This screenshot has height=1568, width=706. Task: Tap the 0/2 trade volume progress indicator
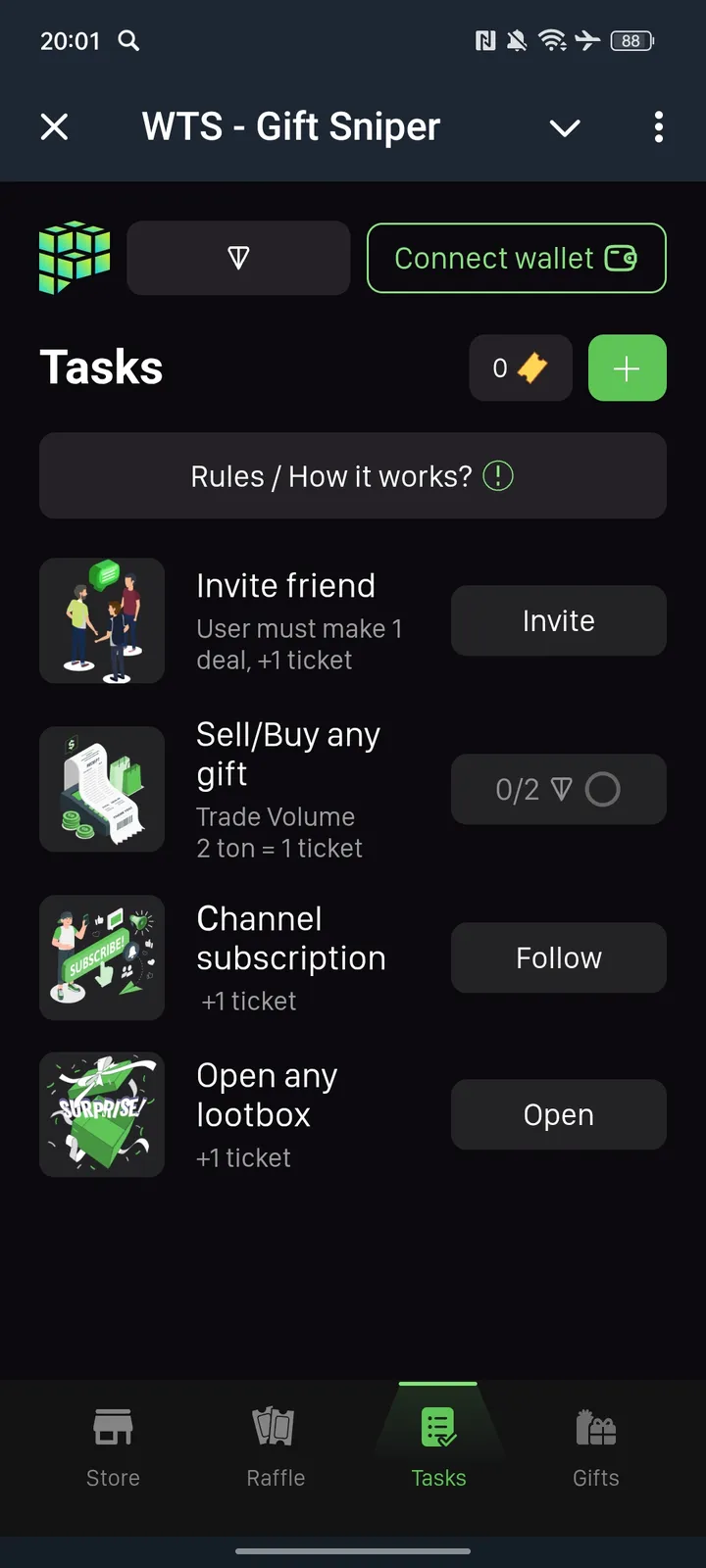[x=558, y=789]
